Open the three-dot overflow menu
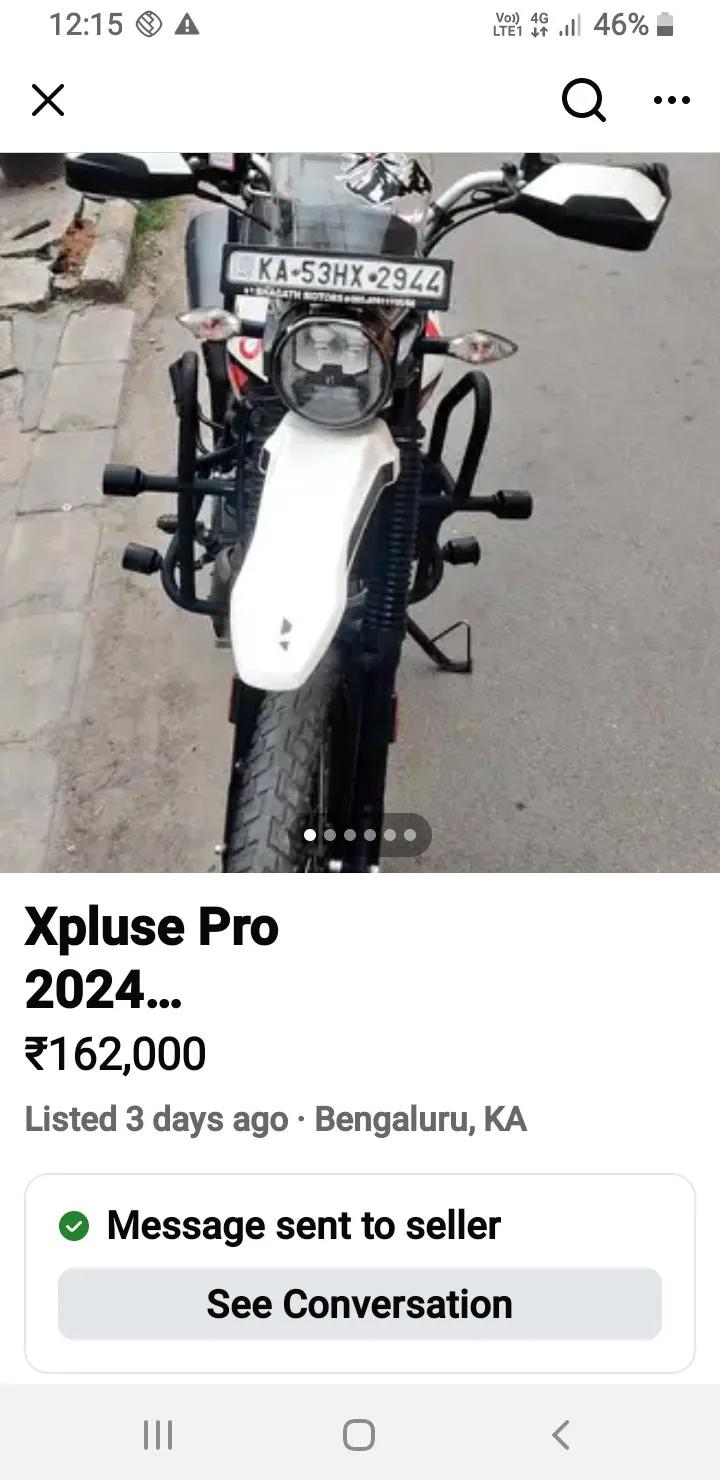 click(x=671, y=100)
